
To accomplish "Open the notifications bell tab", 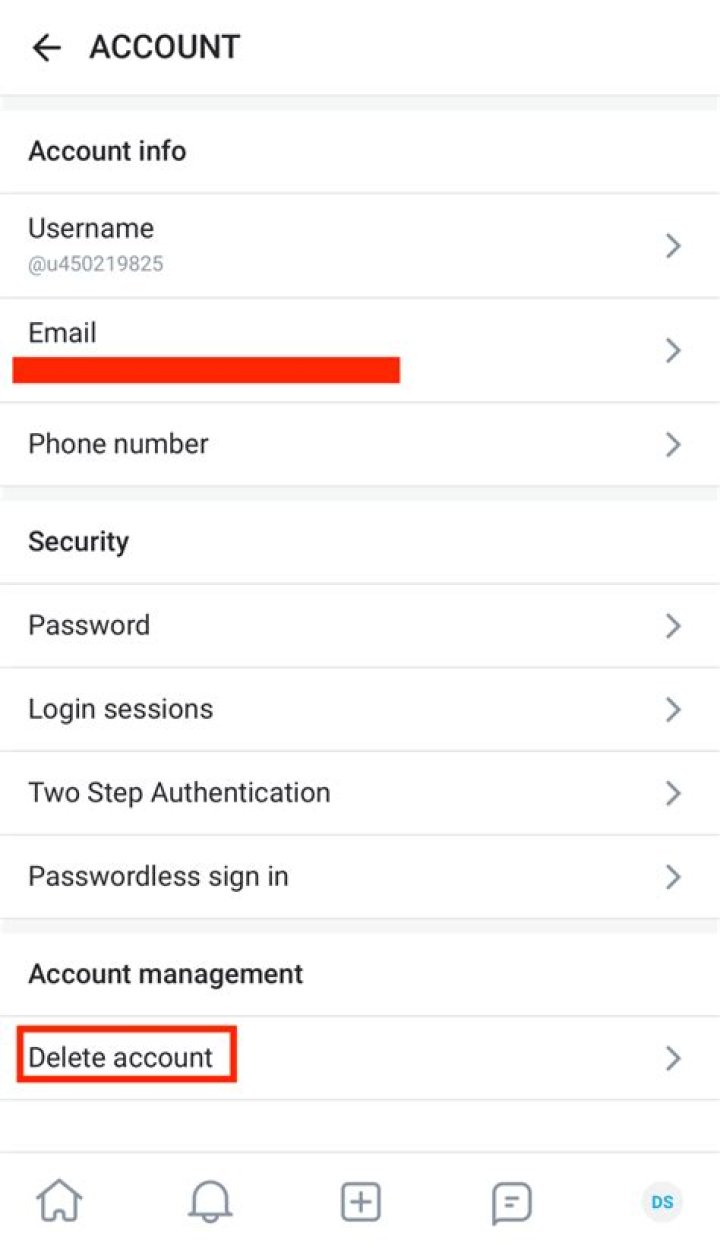I will coord(210,1201).
